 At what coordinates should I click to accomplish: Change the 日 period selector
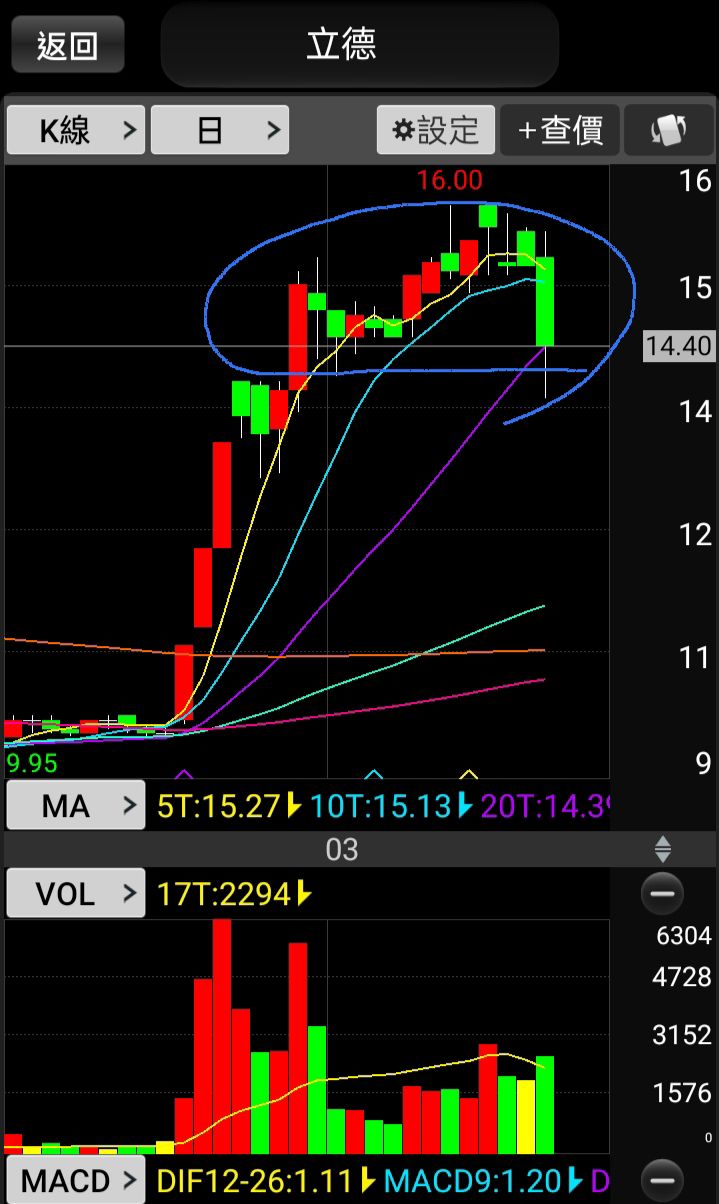(220, 130)
